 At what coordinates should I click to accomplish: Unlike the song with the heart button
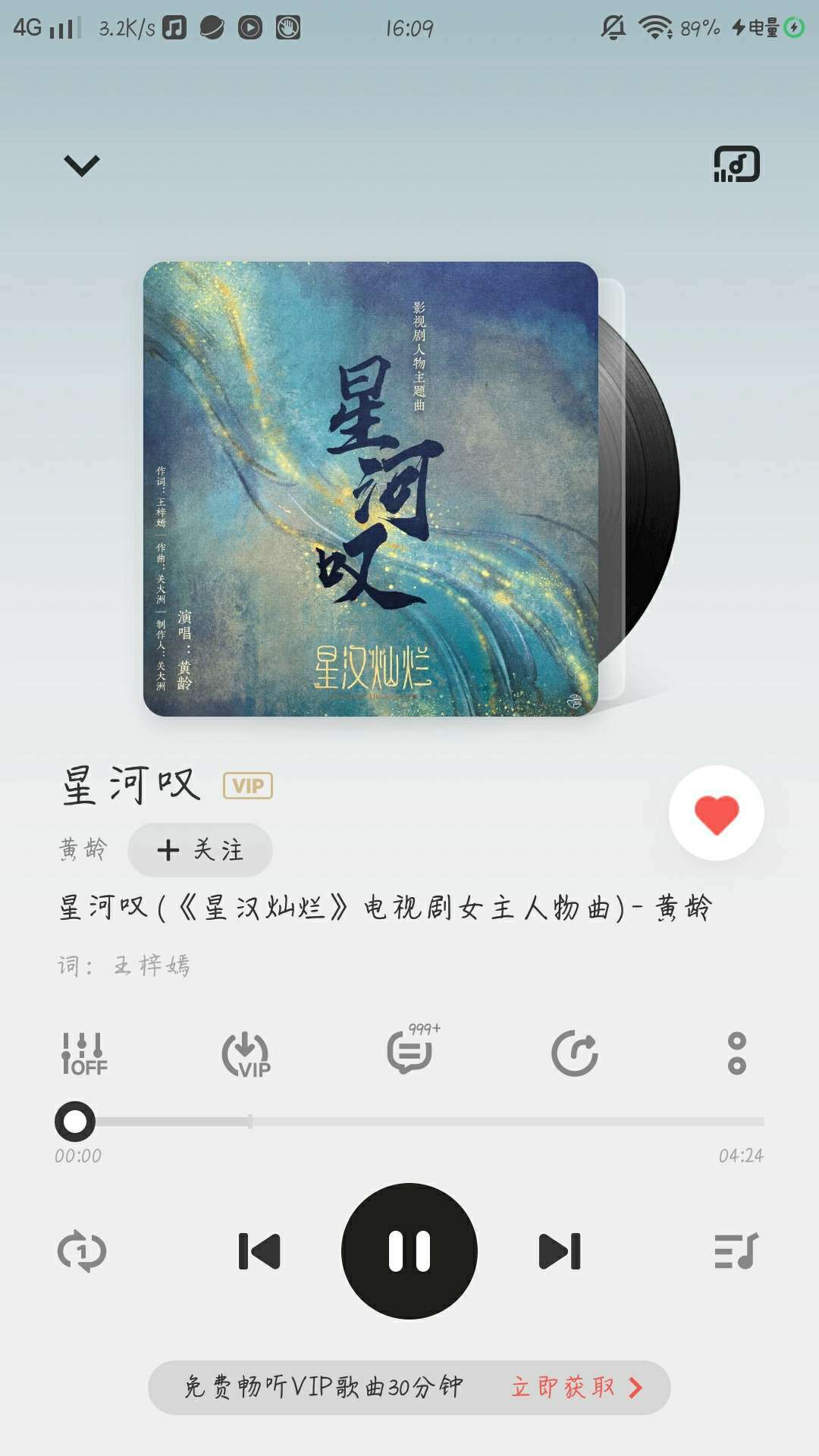pyautogui.click(x=717, y=813)
